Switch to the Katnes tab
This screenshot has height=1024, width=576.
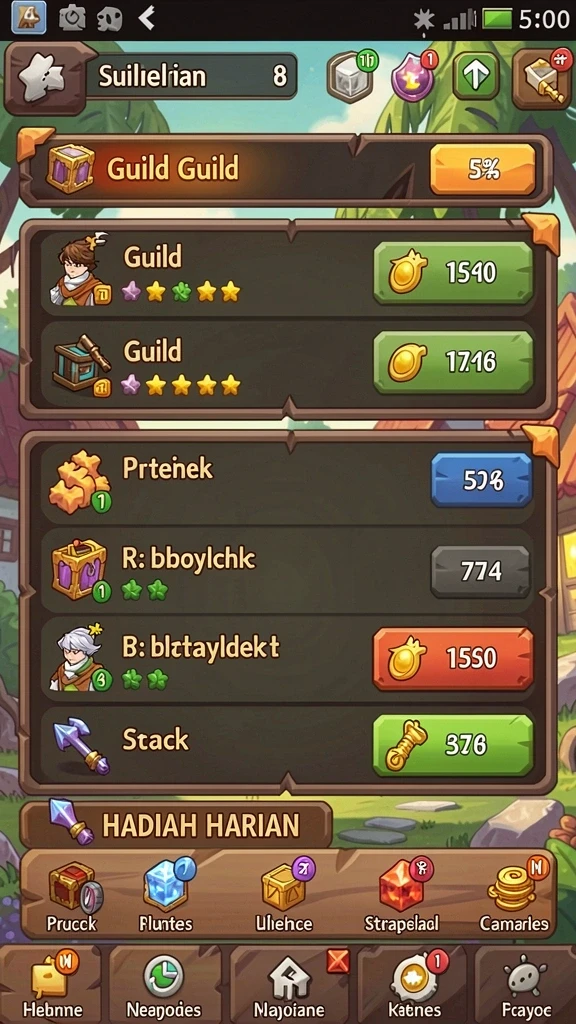tap(413, 984)
